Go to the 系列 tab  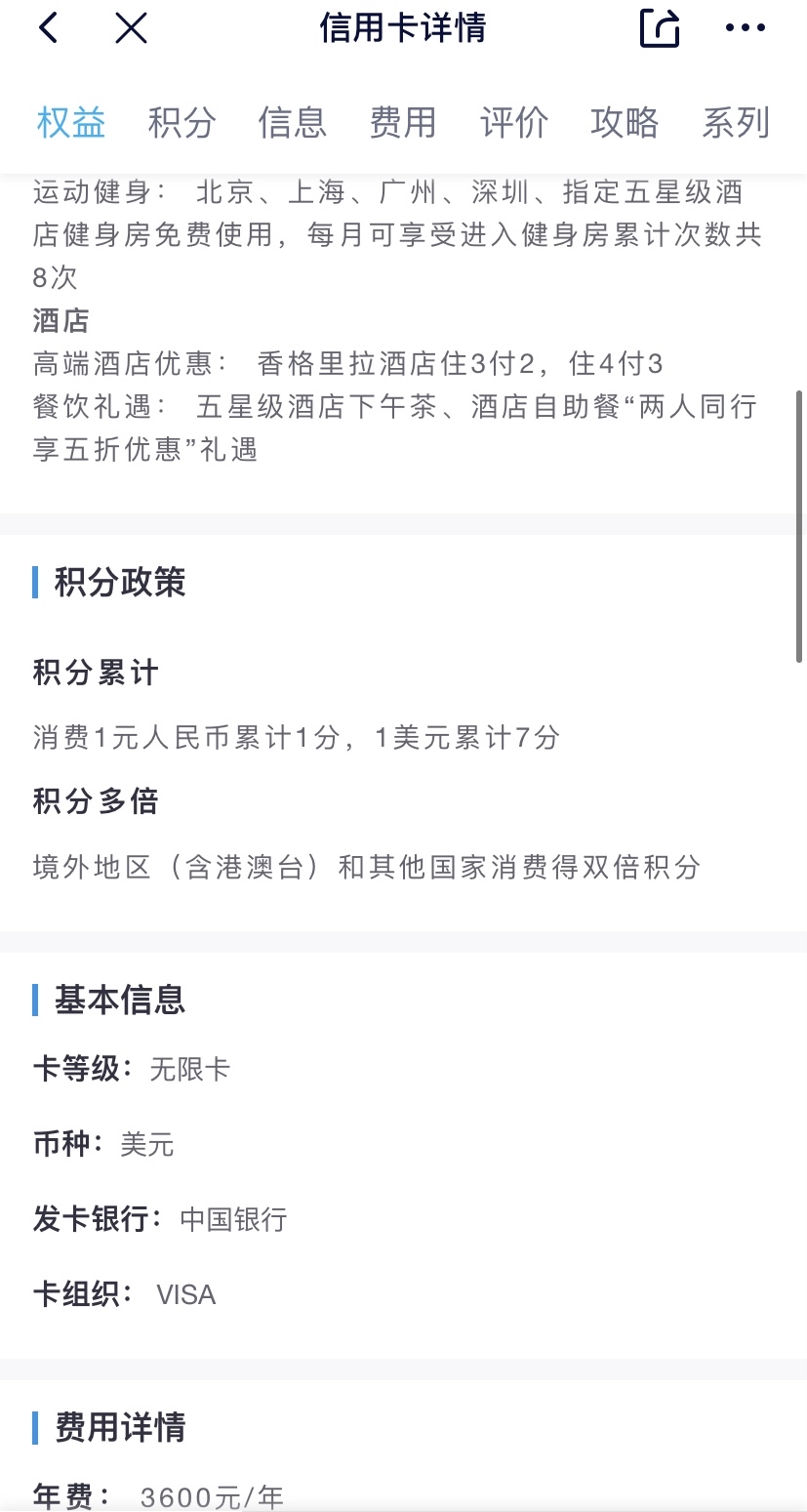[736, 123]
